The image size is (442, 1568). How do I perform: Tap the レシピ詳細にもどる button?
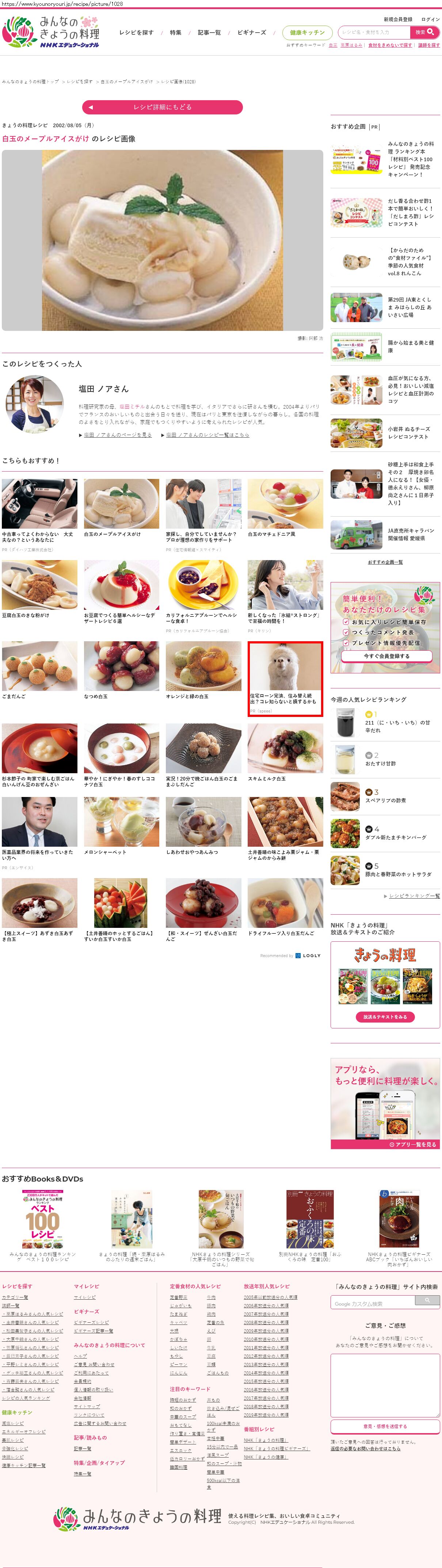tap(162, 107)
